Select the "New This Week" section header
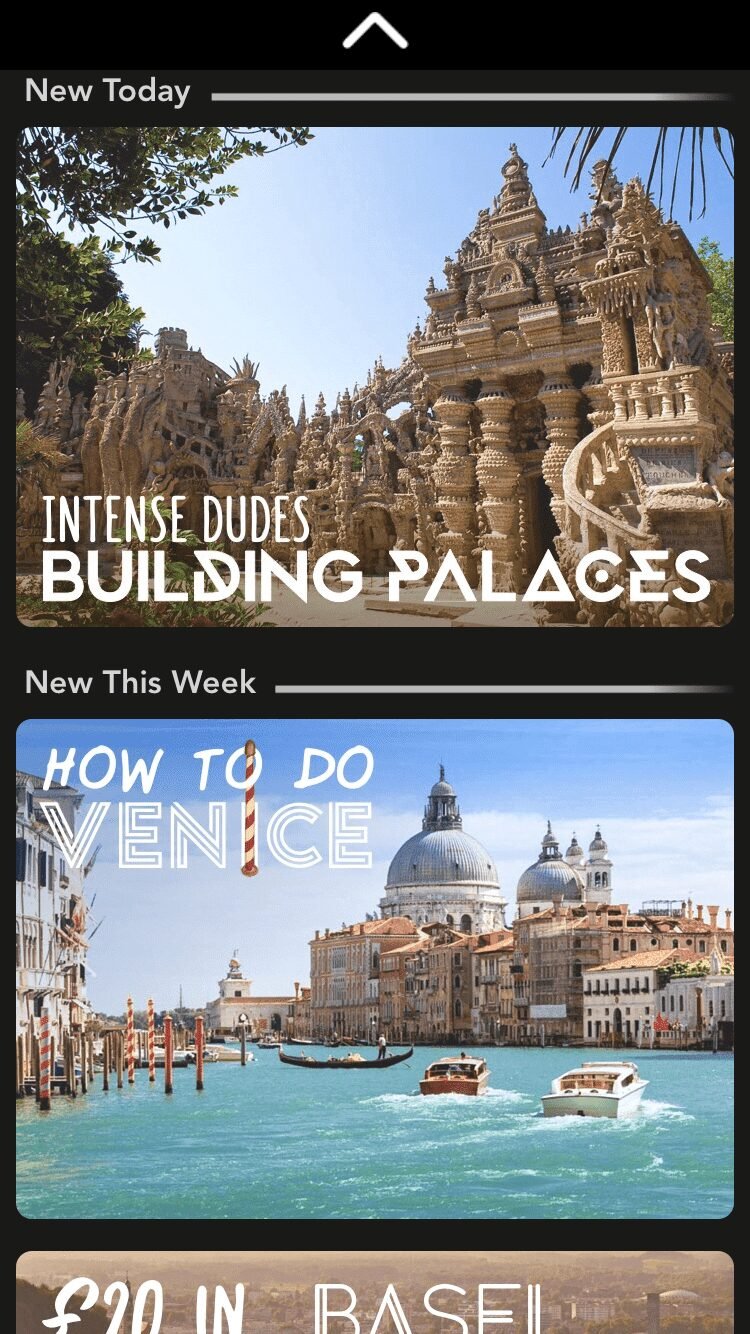The image size is (750, 1334). click(x=139, y=682)
